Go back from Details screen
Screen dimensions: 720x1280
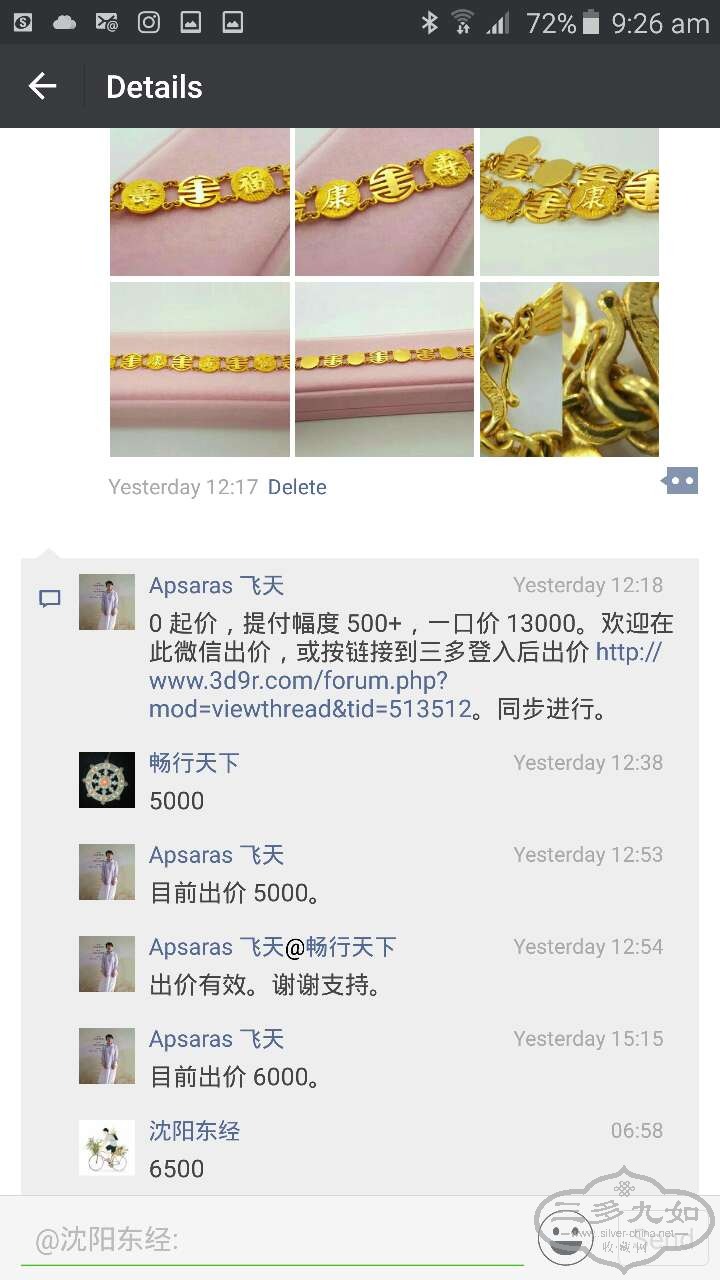pos(42,87)
